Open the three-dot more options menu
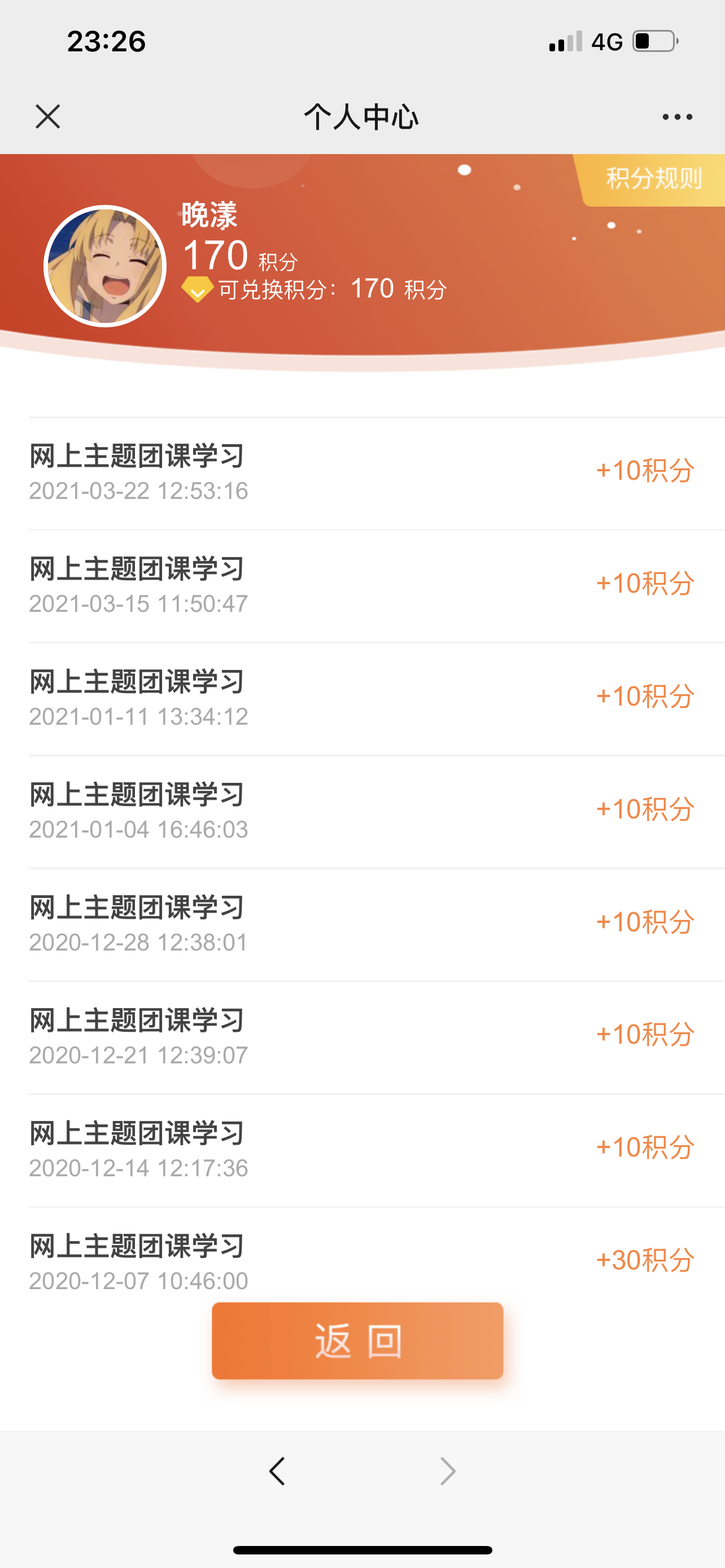This screenshot has height=1568, width=725. click(x=677, y=117)
